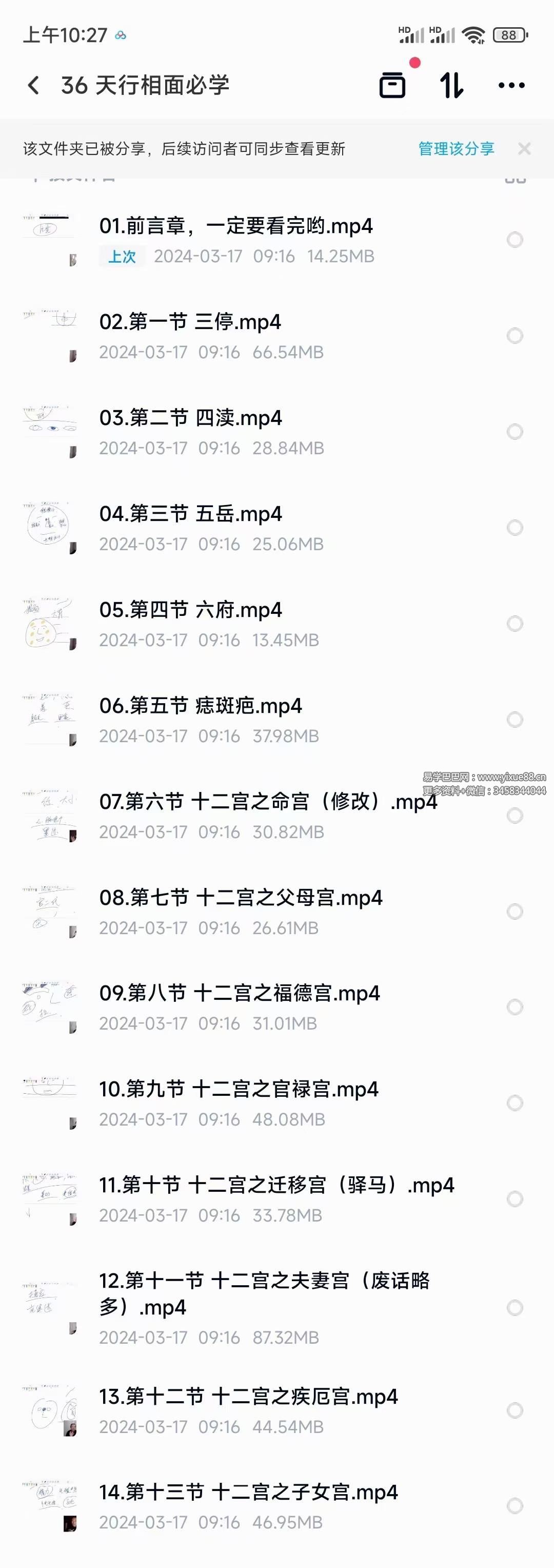Select 08.第七节 十二宫之父母宫.mp4 using its circle
This screenshot has height=1568, width=554.
click(x=515, y=911)
